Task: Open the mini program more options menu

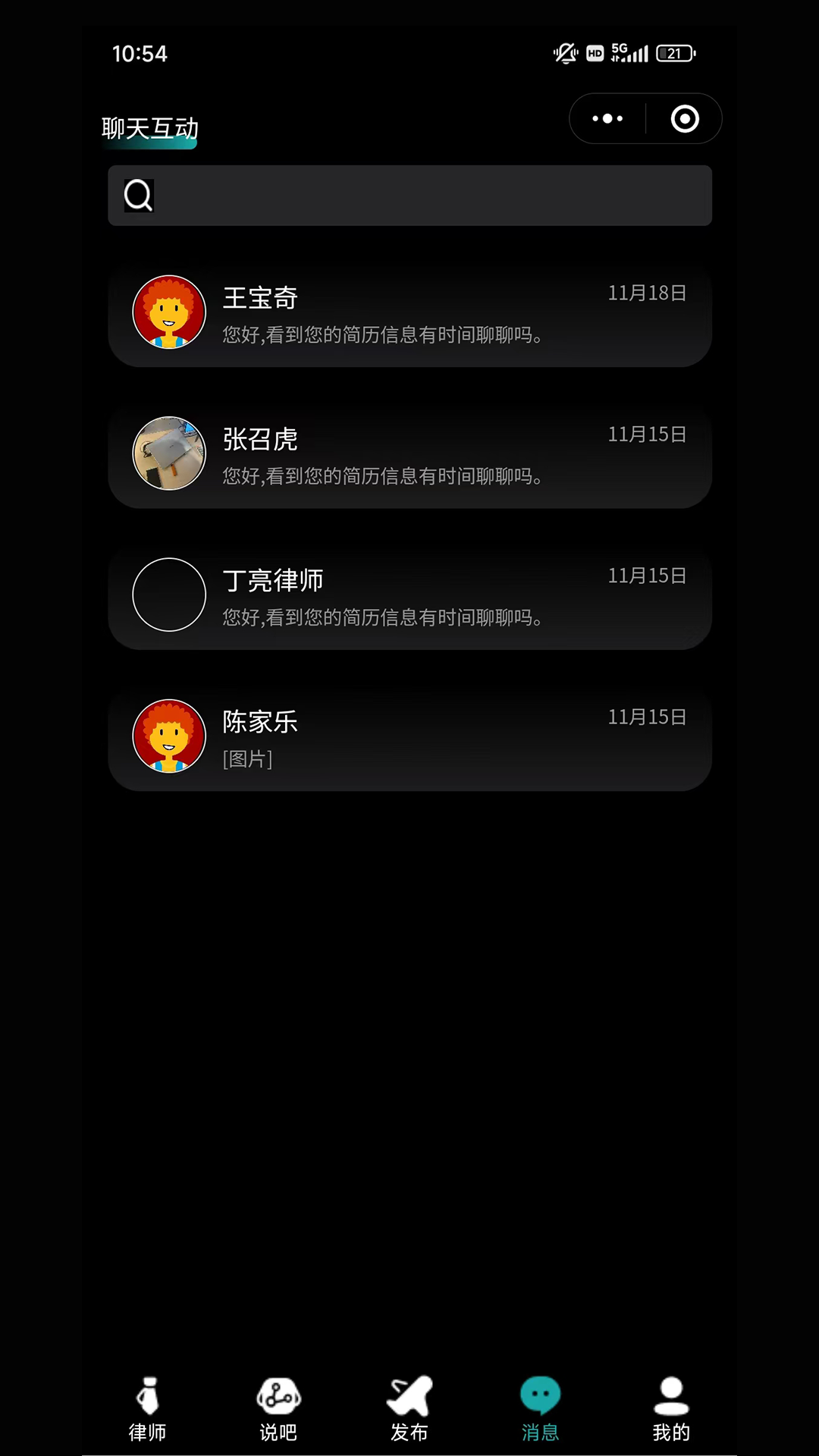Action: (607, 119)
